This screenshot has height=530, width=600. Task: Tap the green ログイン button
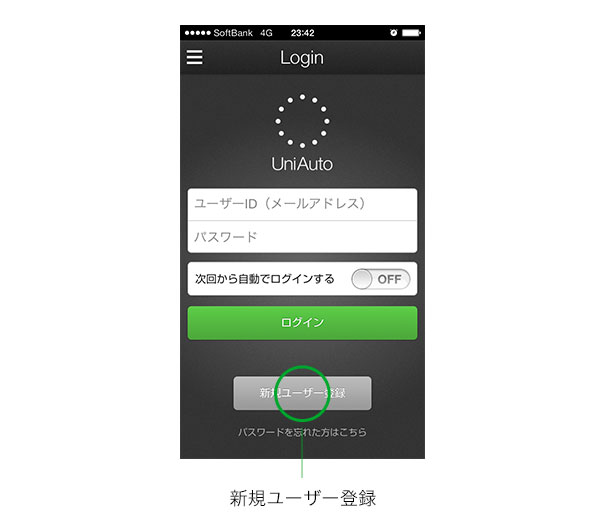[x=302, y=323]
